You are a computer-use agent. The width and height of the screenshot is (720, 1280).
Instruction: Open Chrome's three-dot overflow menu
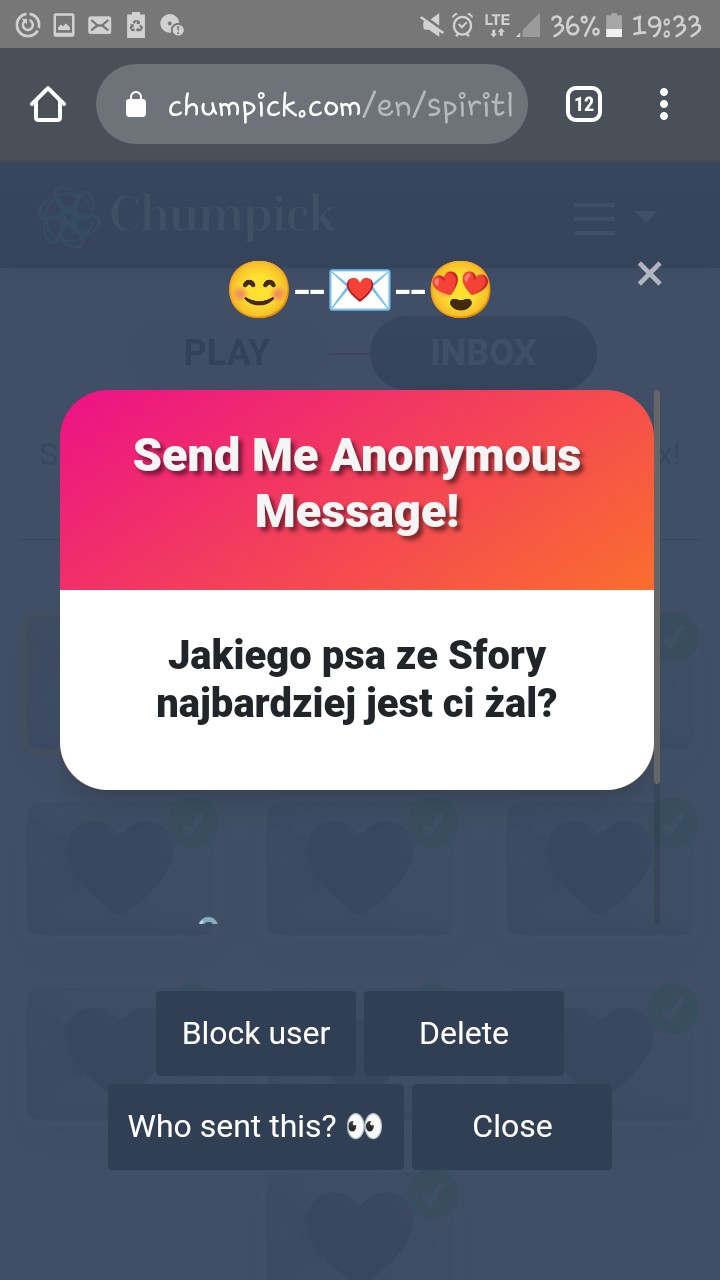[664, 104]
